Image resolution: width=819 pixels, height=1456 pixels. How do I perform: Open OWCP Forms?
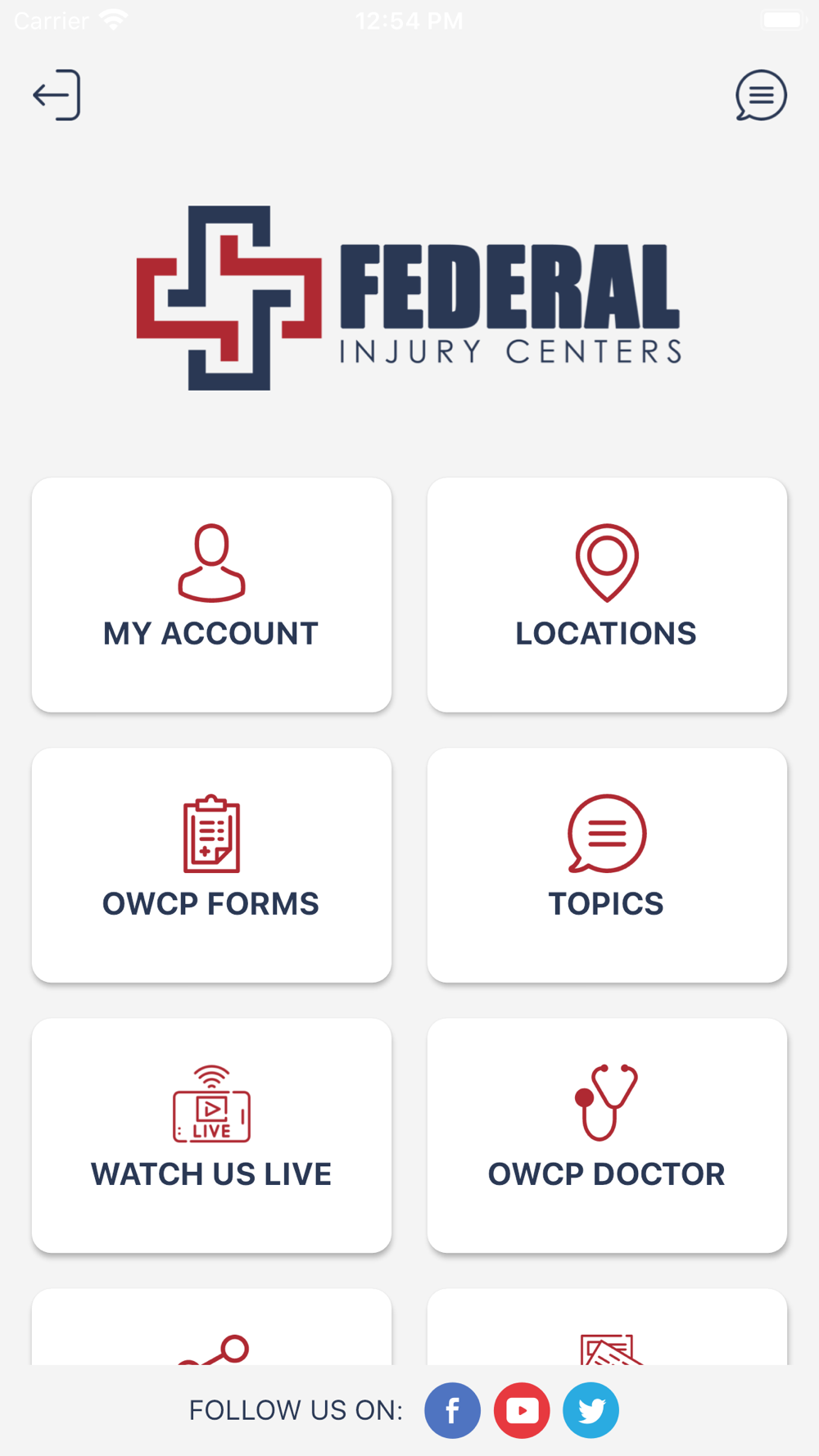click(211, 865)
